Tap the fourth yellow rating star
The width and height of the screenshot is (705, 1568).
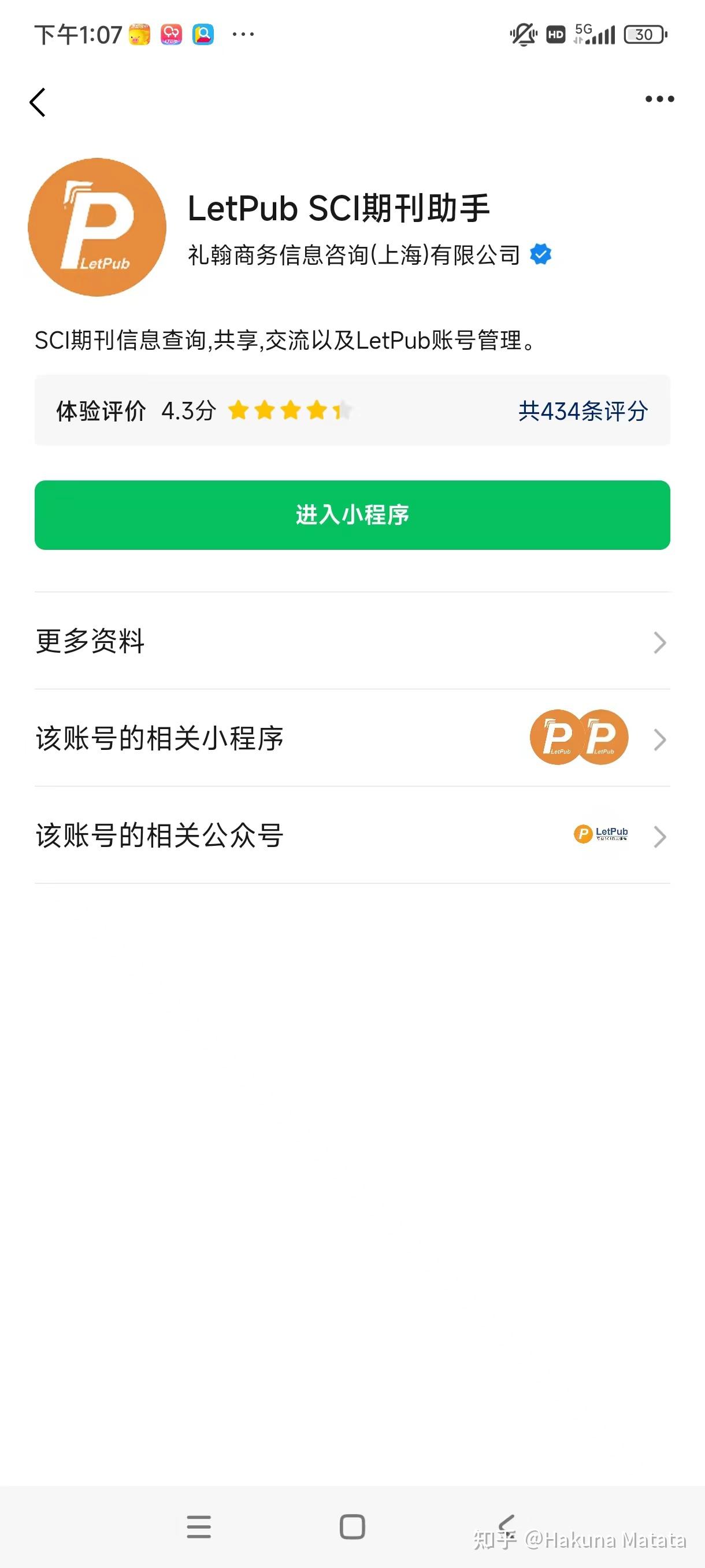point(316,412)
